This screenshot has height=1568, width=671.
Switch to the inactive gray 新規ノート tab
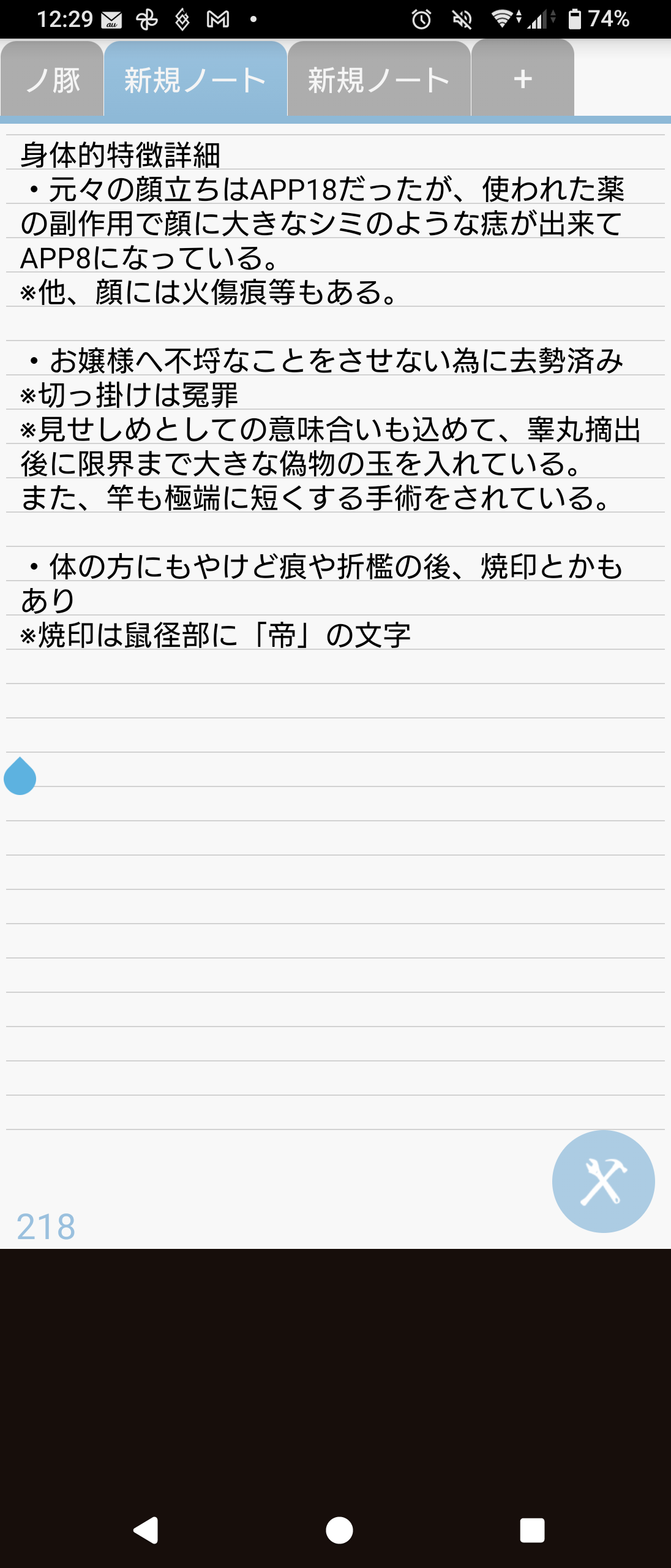tap(378, 80)
